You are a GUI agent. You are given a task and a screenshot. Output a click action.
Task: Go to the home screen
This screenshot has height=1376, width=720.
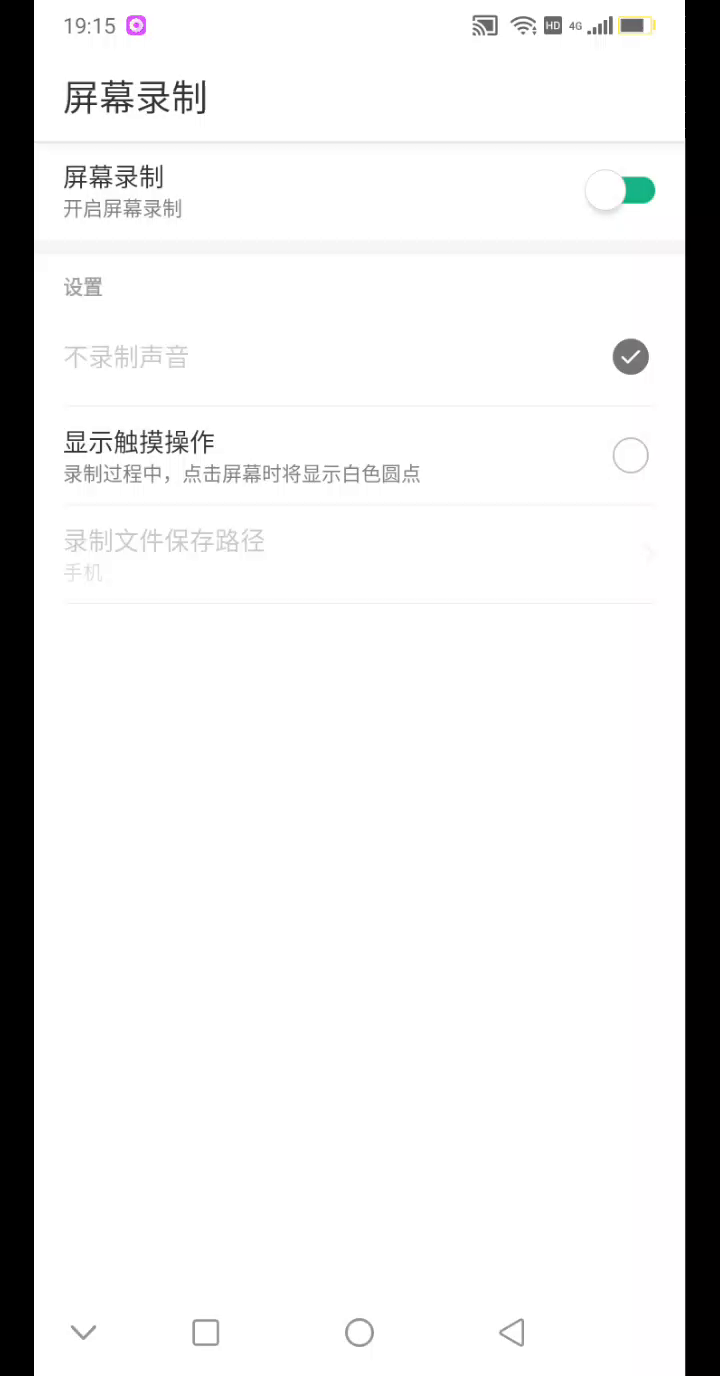pyautogui.click(x=359, y=1332)
